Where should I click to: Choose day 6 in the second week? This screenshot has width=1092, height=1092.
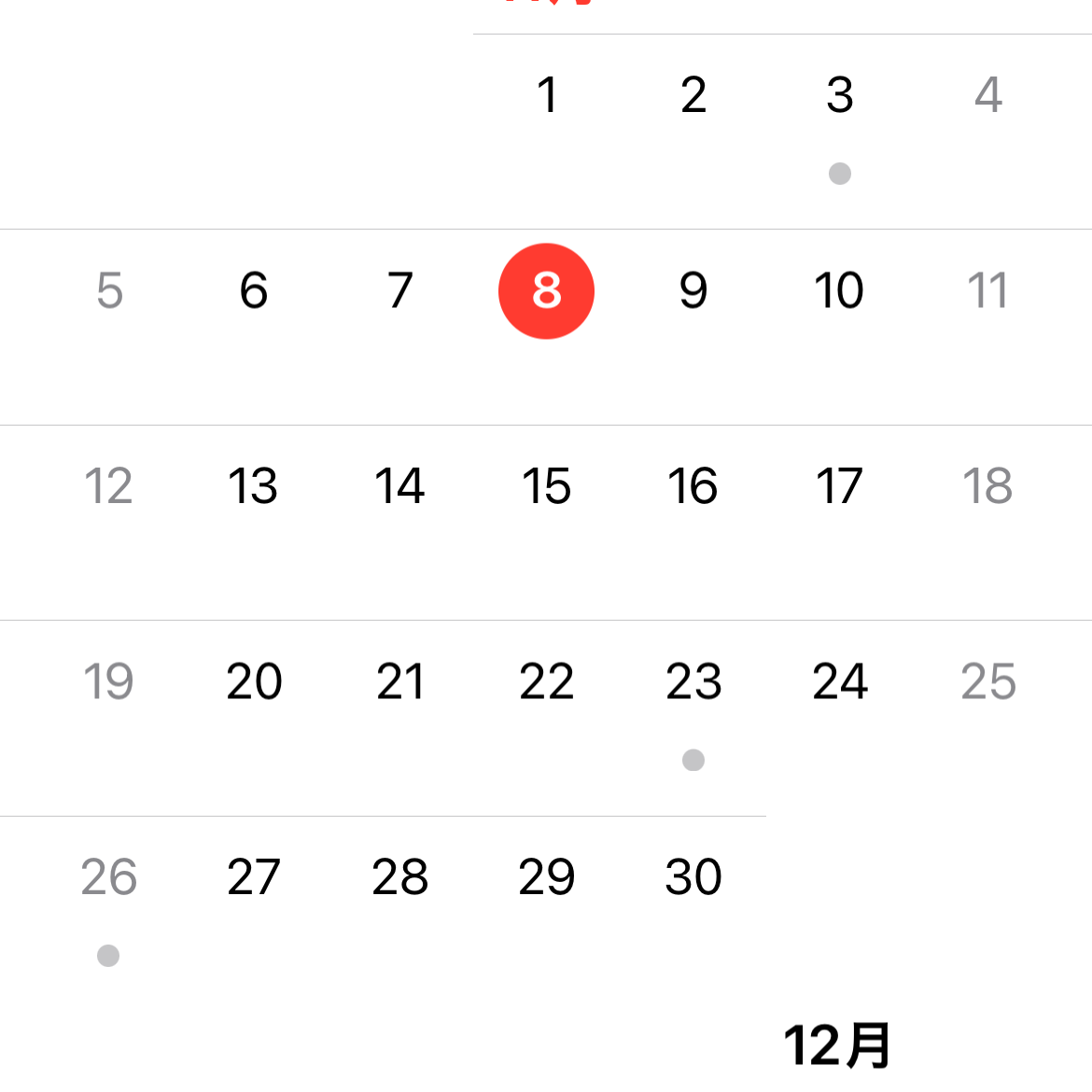click(x=253, y=291)
